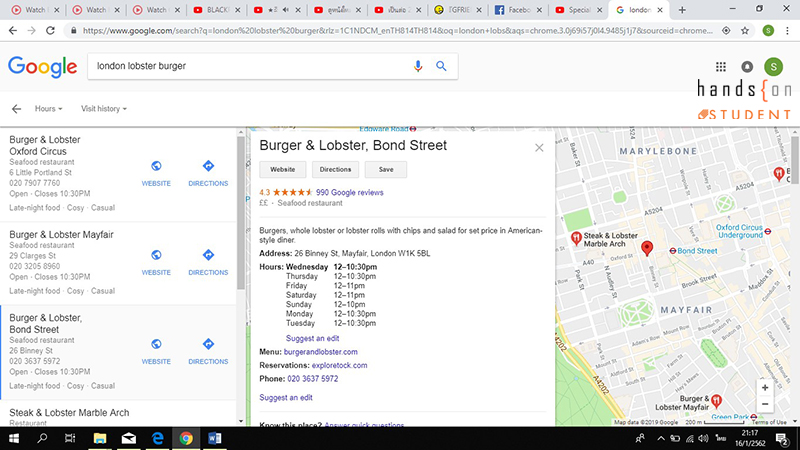Image resolution: width=800 pixels, height=450 pixels.
Task: Close the Bond Street details panel
Action: (x=539, y=147)
